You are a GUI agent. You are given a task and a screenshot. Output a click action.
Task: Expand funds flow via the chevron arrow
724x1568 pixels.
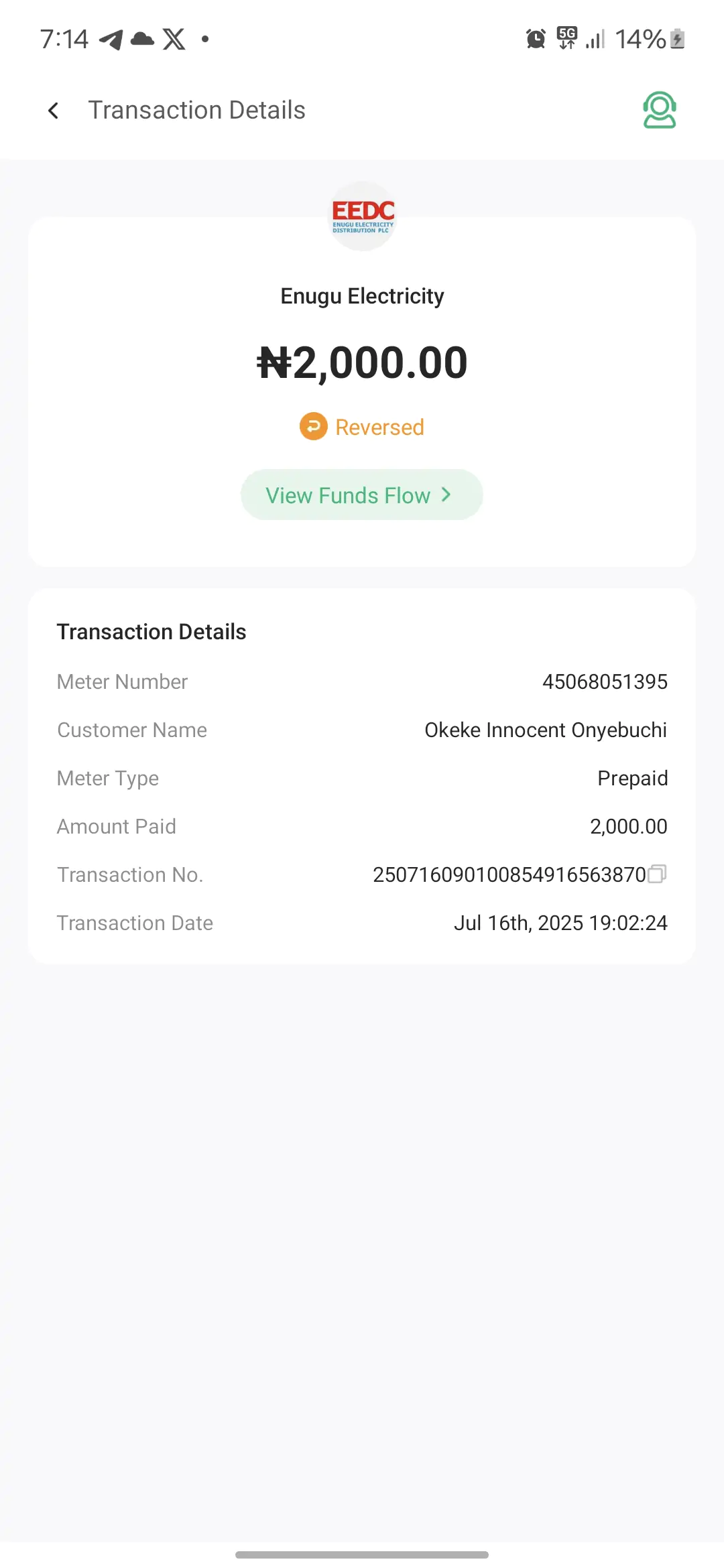click(446, 495)
